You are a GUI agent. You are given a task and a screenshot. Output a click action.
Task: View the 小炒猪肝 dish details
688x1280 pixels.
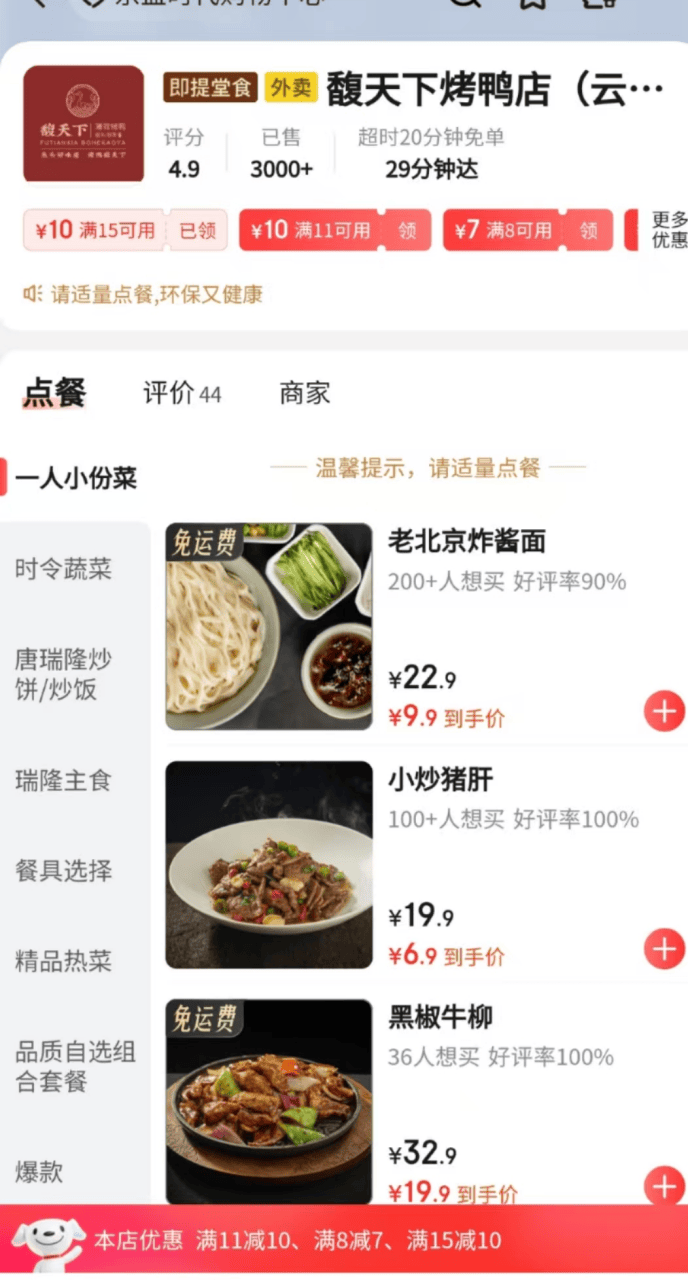[440, 780]
